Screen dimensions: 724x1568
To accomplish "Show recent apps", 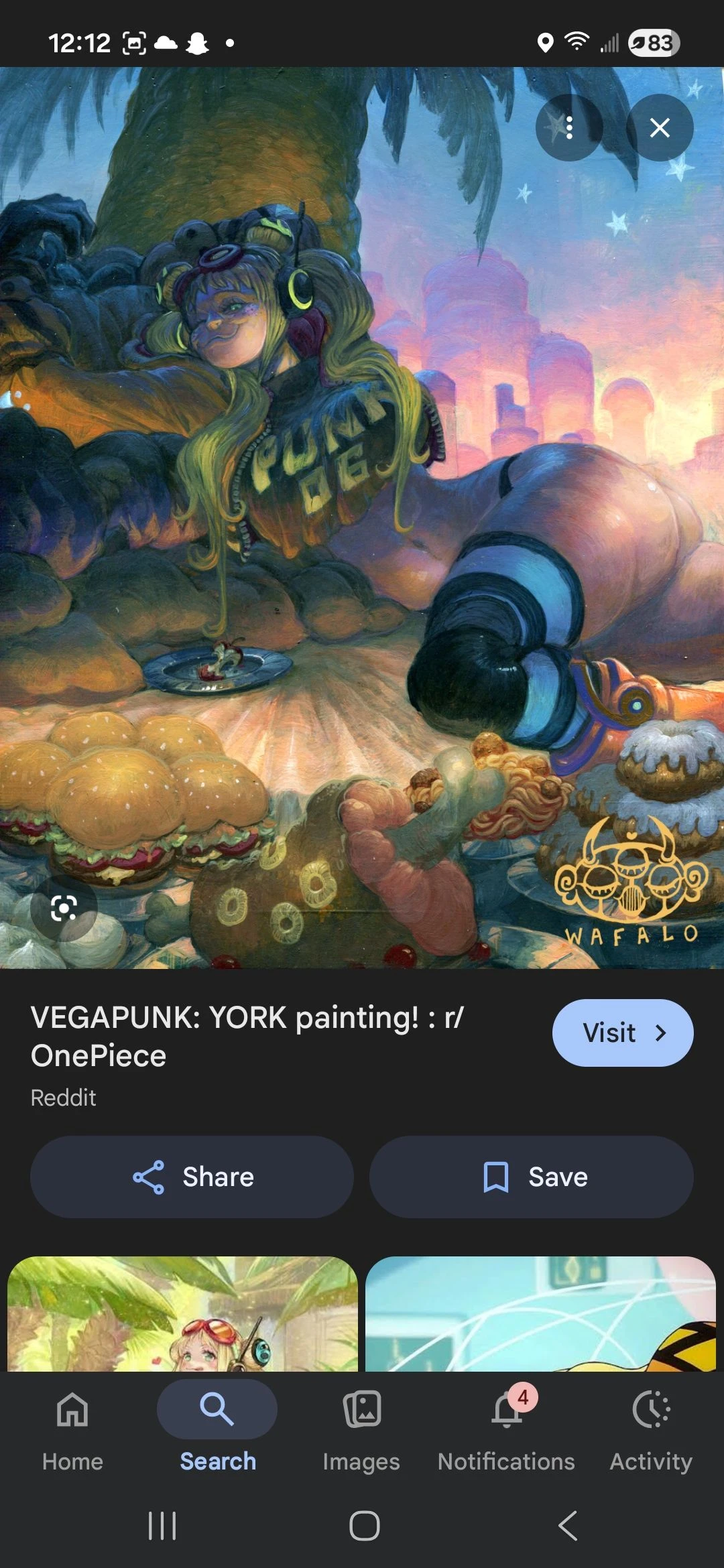I will [162, 1526].
